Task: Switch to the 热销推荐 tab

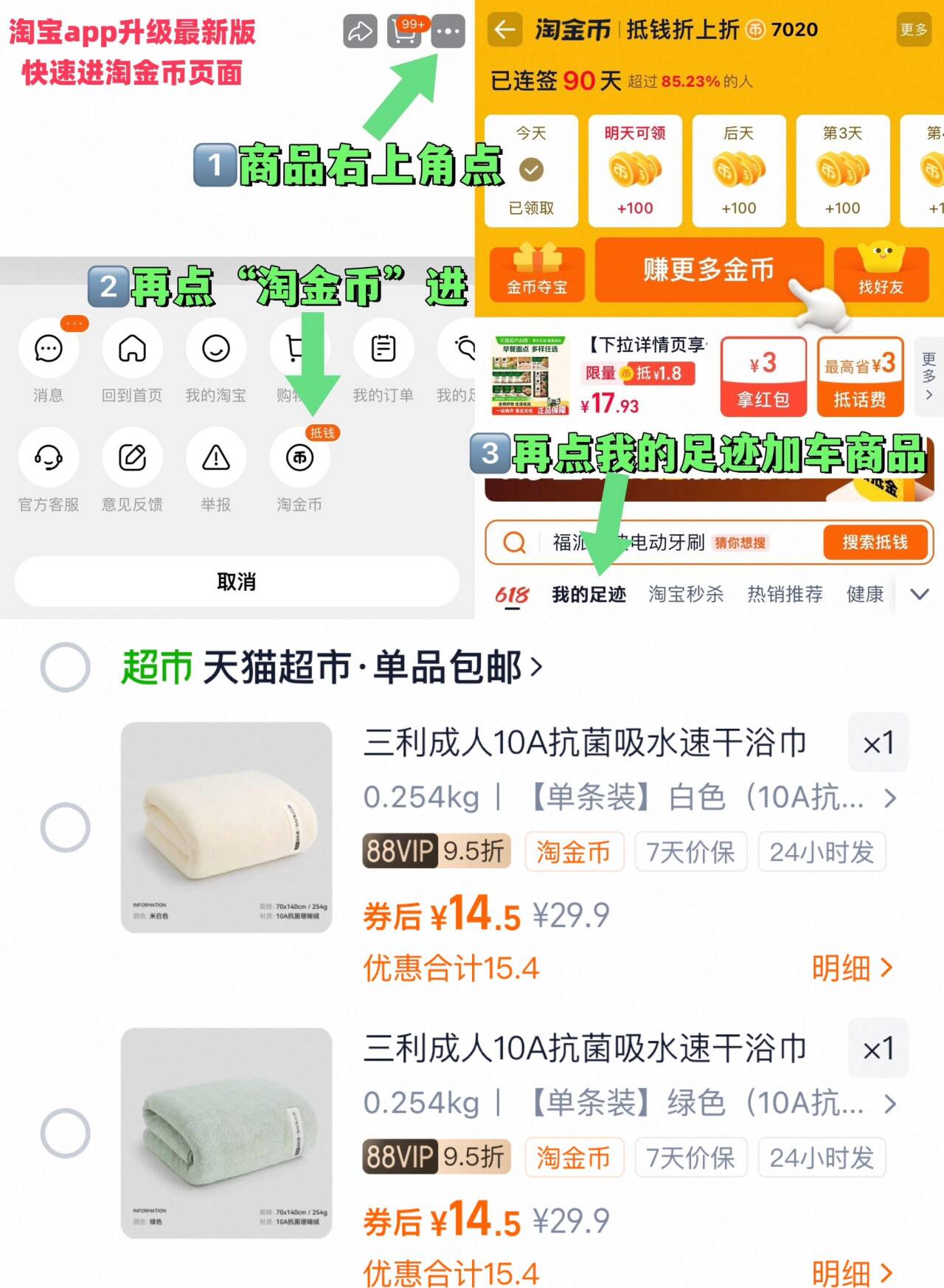Action: [x=785, y=594]
